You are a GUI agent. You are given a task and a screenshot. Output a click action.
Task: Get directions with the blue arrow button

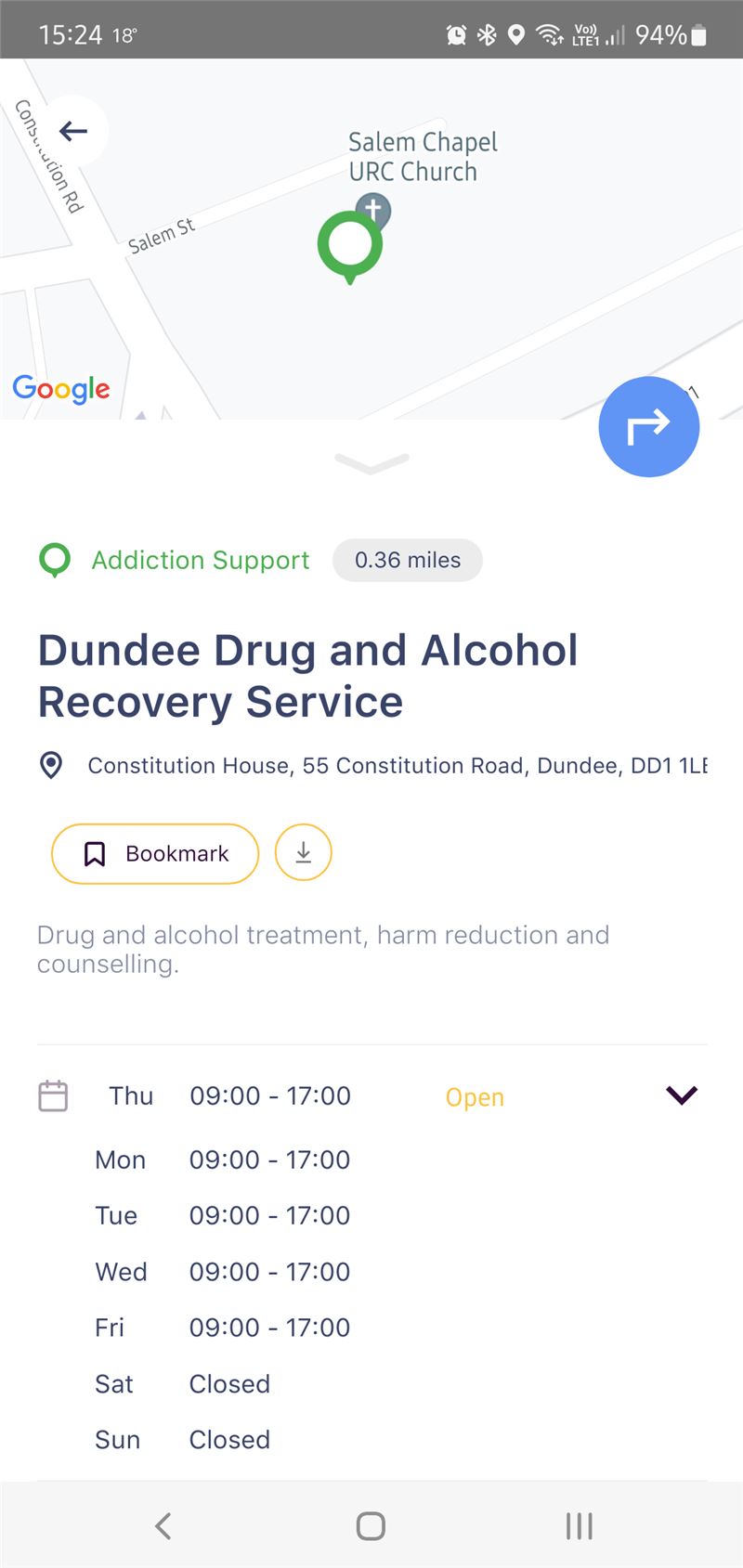648,427
